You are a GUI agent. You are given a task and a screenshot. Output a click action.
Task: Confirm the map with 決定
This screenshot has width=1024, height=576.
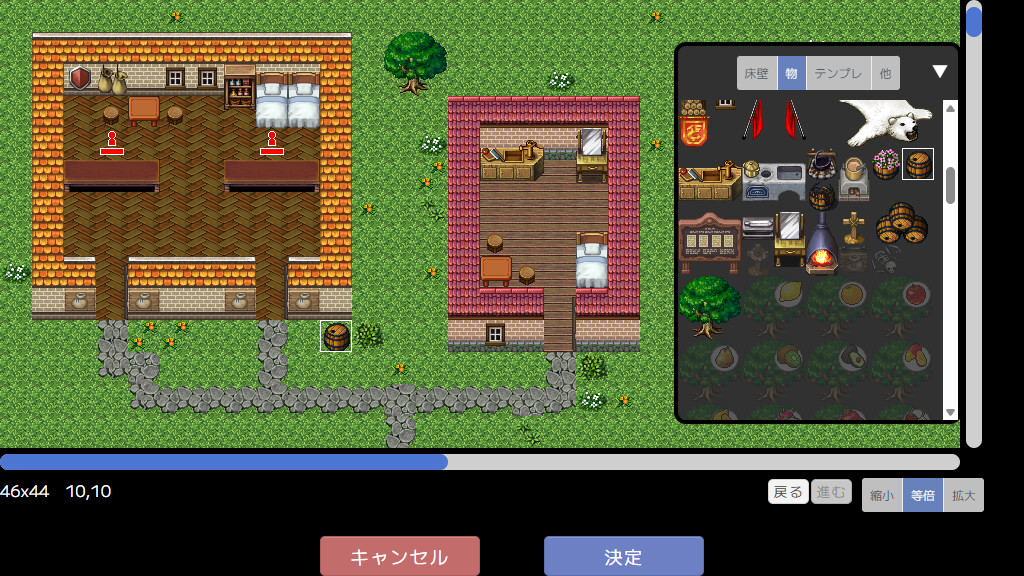(x=623, y=556)
